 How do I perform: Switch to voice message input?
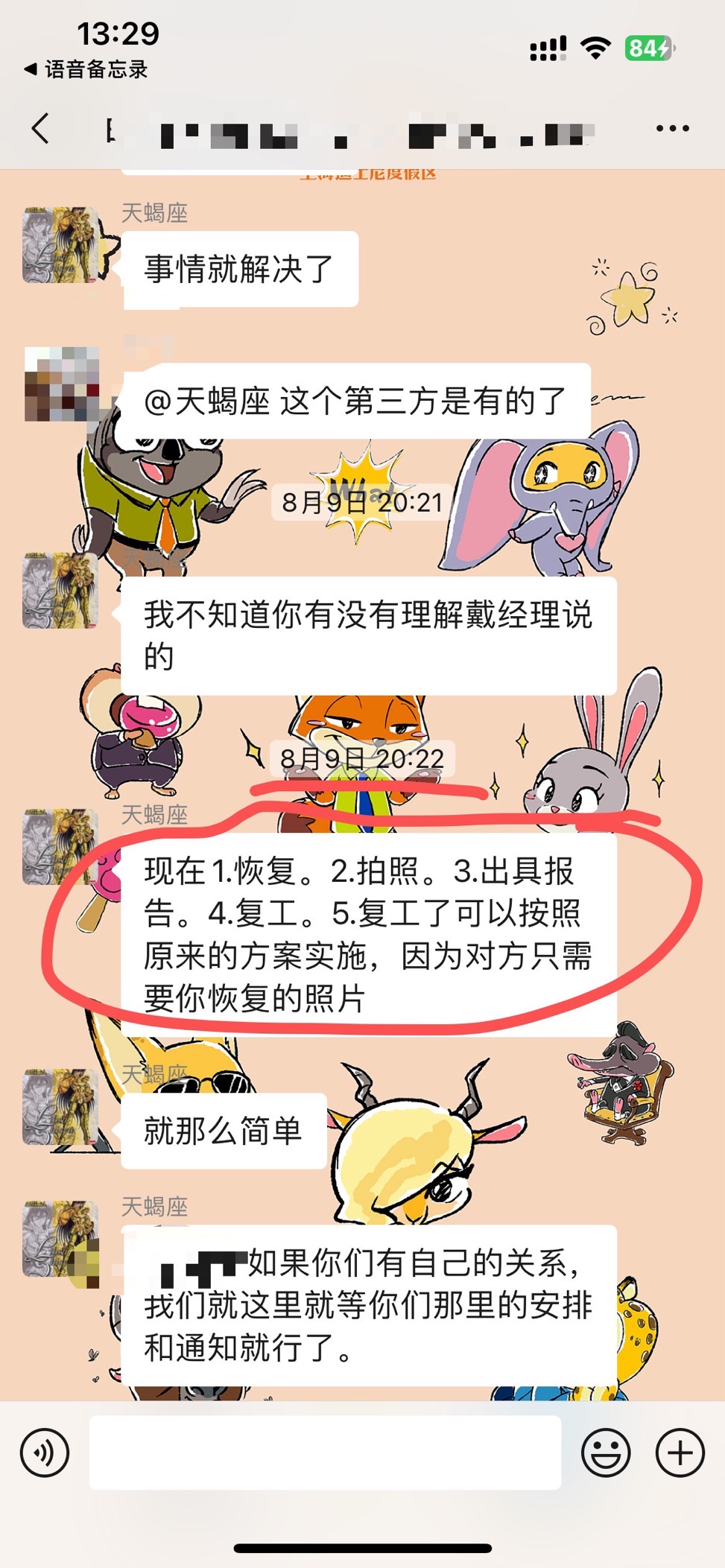[45, 1453]
